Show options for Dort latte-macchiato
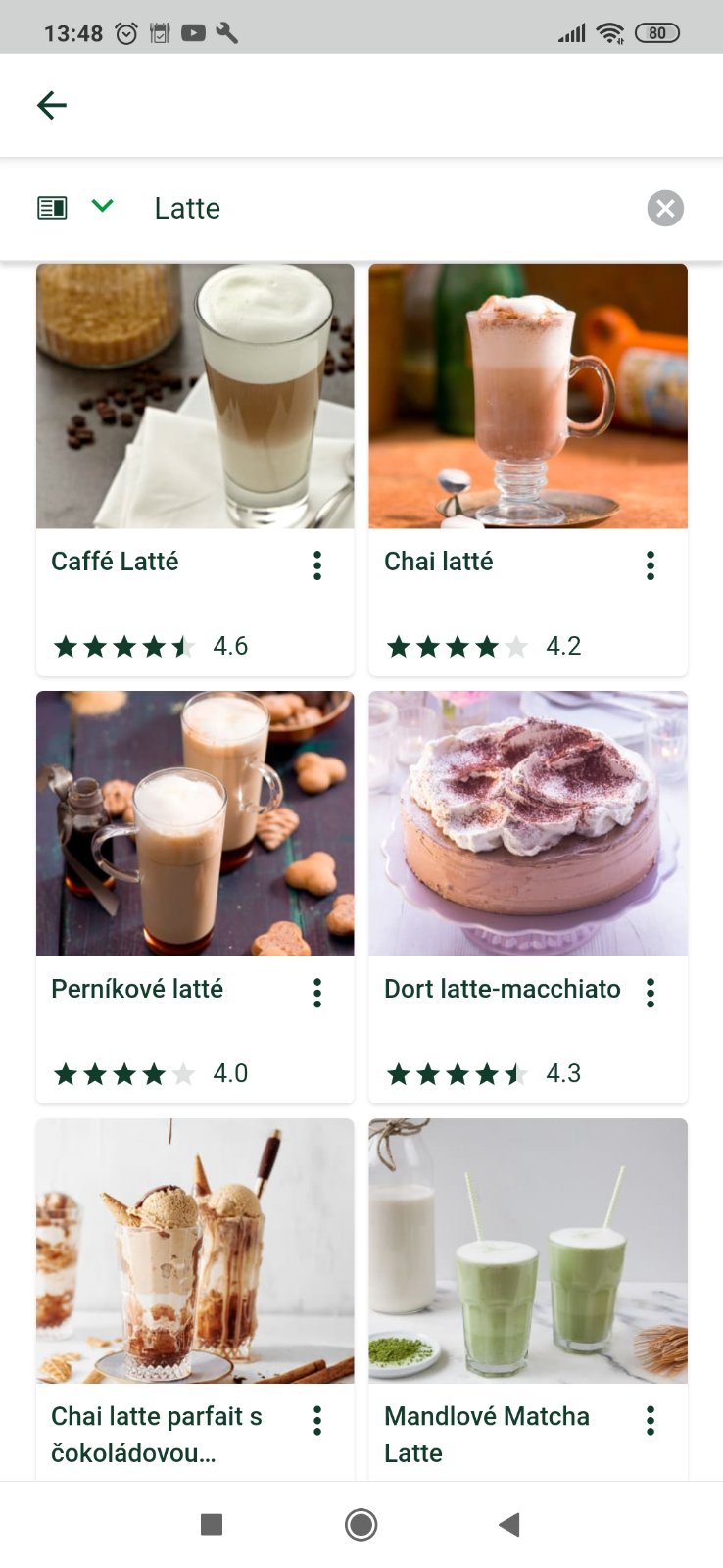Image resolution: width=723 pixels, height=1568 pixels. 651,993
